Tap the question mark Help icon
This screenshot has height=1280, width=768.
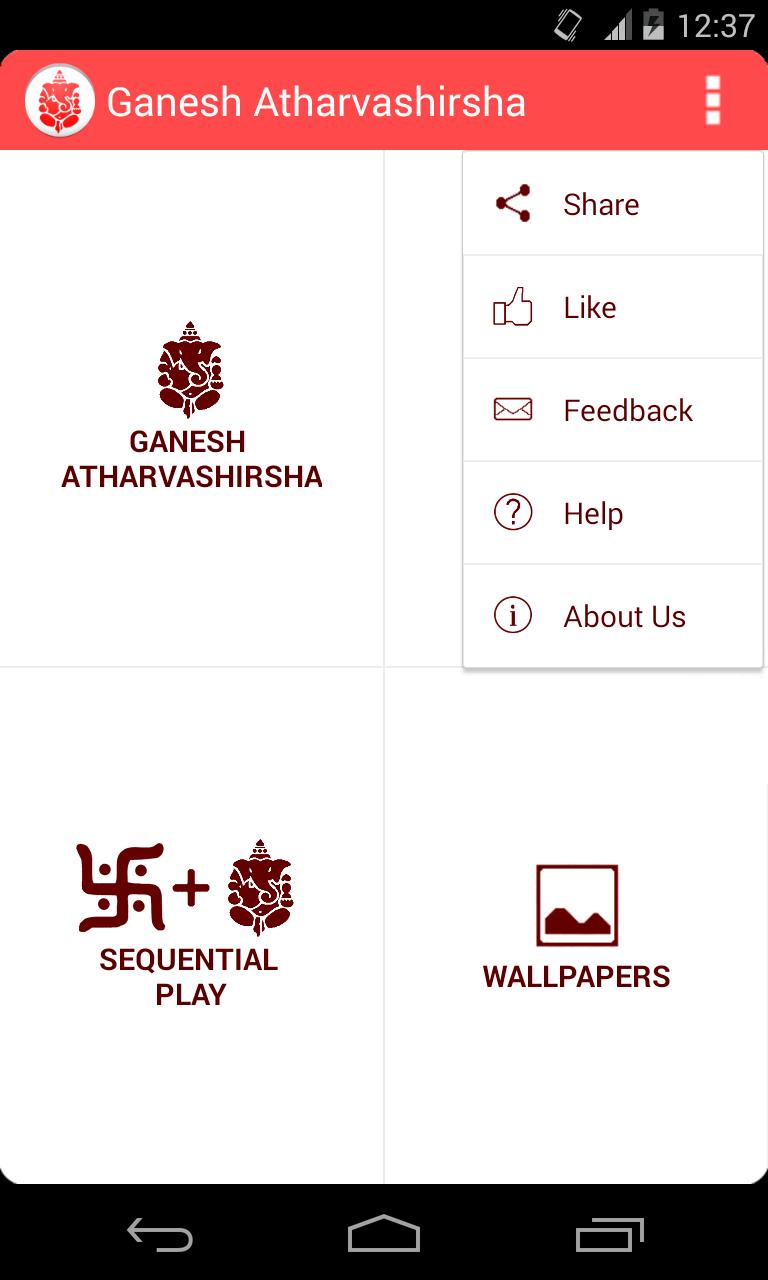click(x=511, y=512)
